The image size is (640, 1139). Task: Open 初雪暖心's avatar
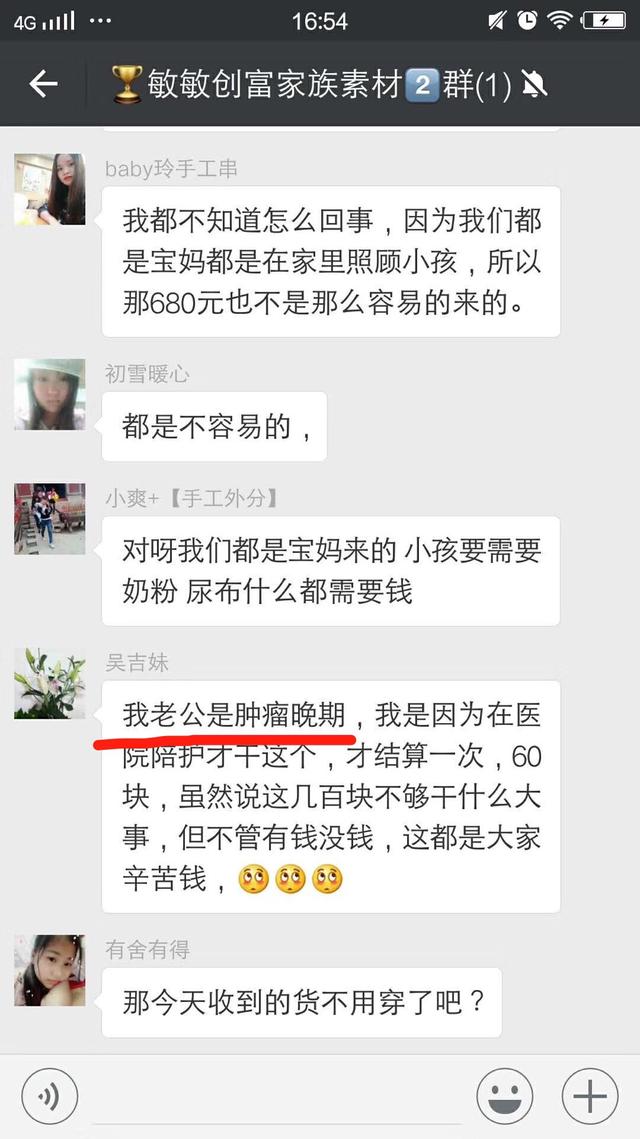pyautogui.click(x=49, y=394)
